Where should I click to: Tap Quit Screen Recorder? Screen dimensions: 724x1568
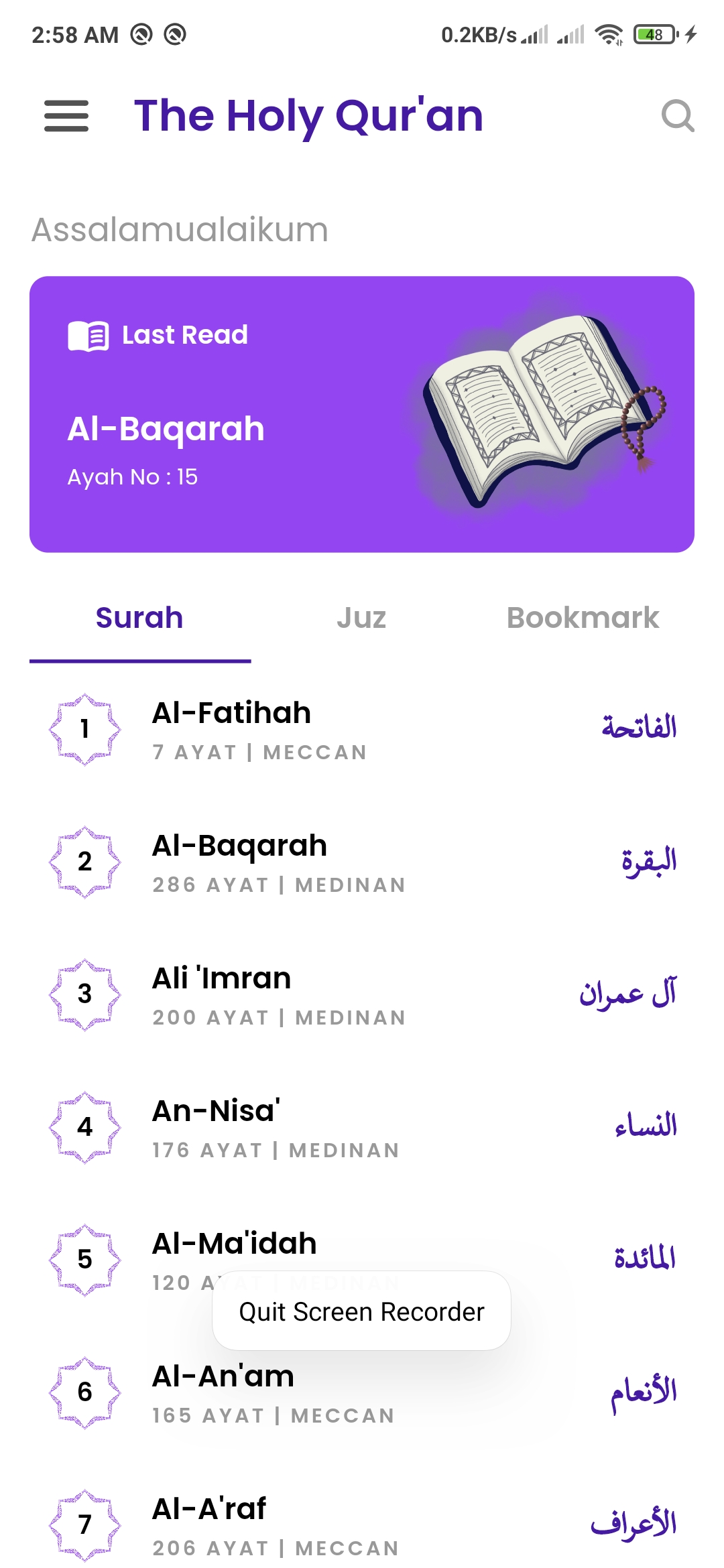(x=361, y=1311)
